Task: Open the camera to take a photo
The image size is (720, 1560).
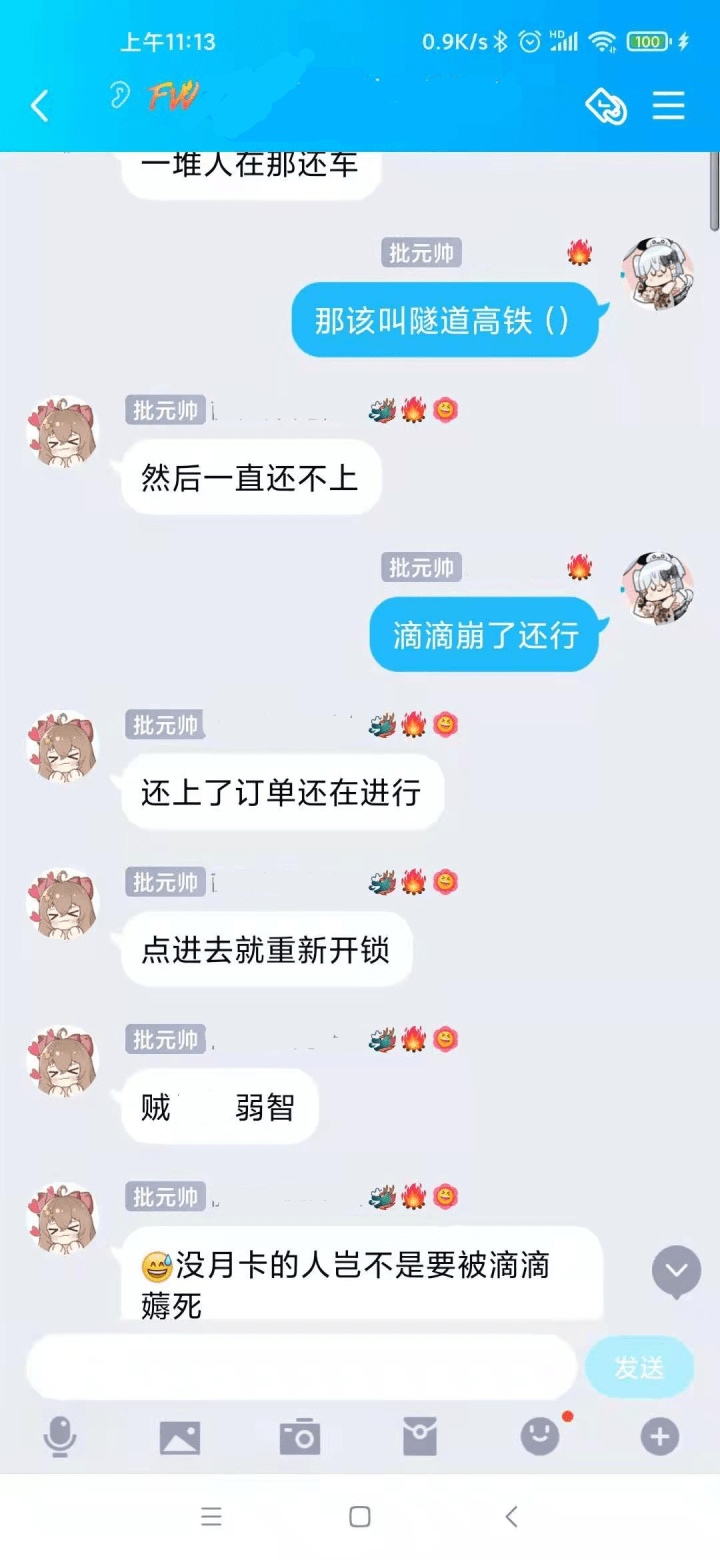Action: pyautogui.click(x=299, y=1438)
